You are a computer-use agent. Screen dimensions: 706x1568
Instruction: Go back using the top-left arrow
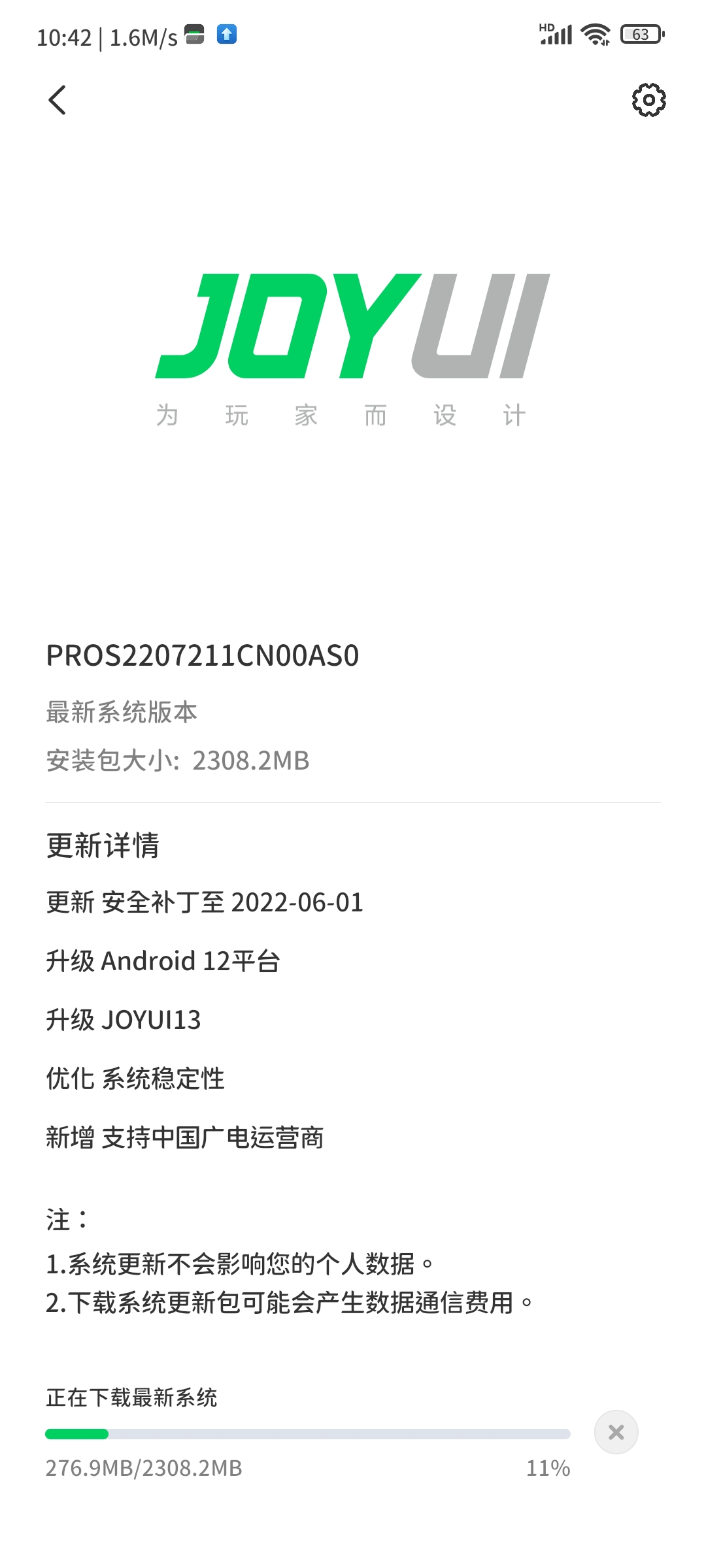58,100
